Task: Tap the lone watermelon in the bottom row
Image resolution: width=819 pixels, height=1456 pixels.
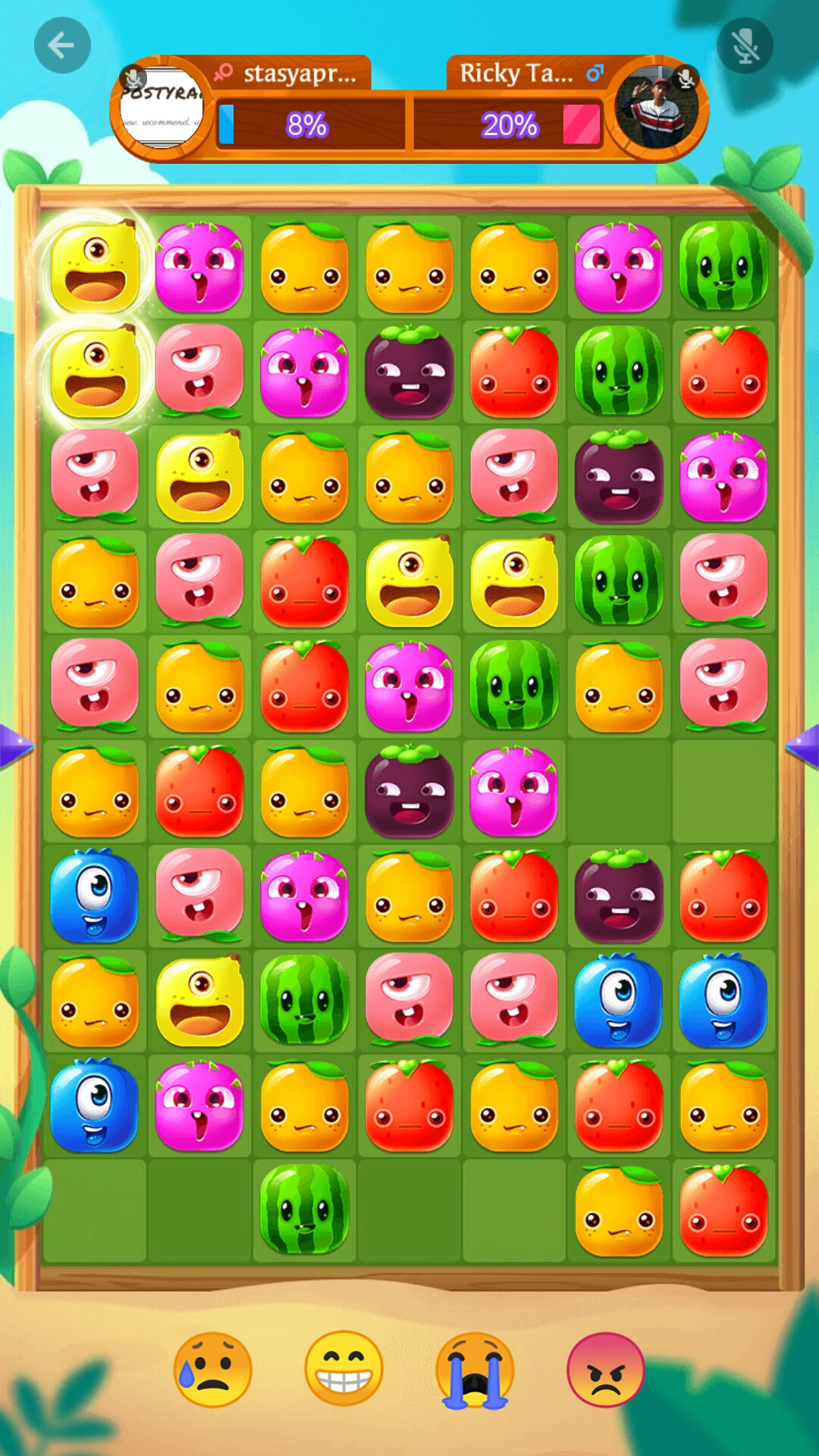Action: (304, 1209)
